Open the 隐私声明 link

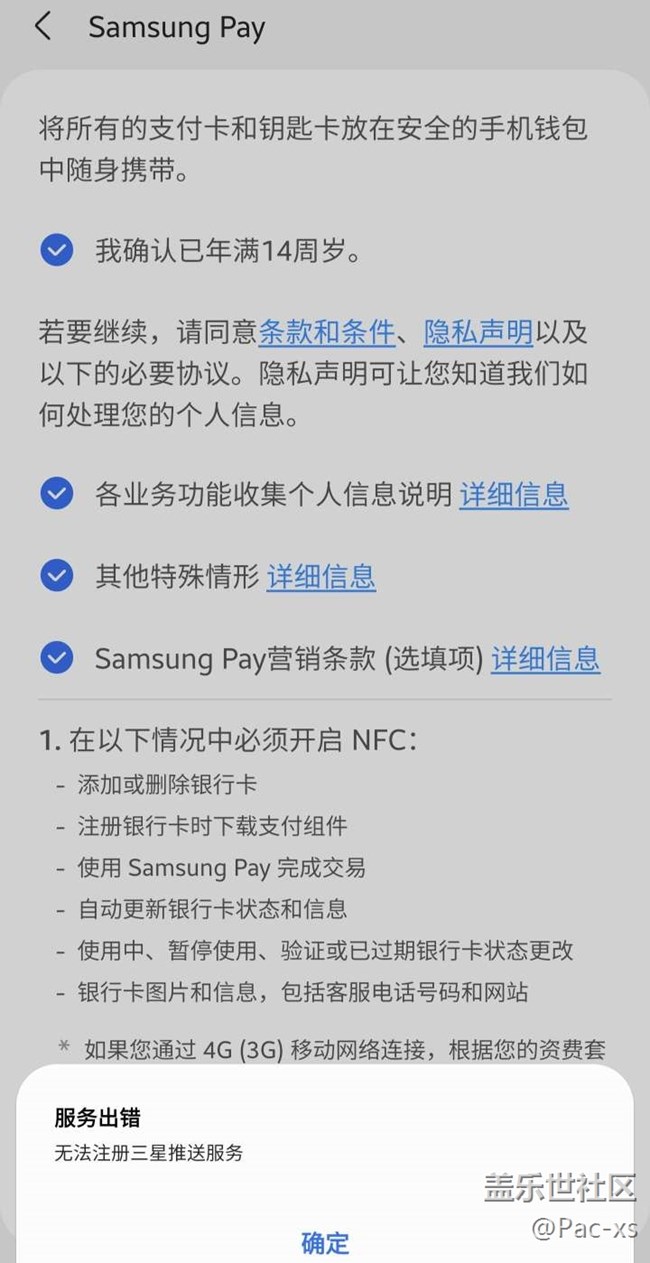coord(478,331)
